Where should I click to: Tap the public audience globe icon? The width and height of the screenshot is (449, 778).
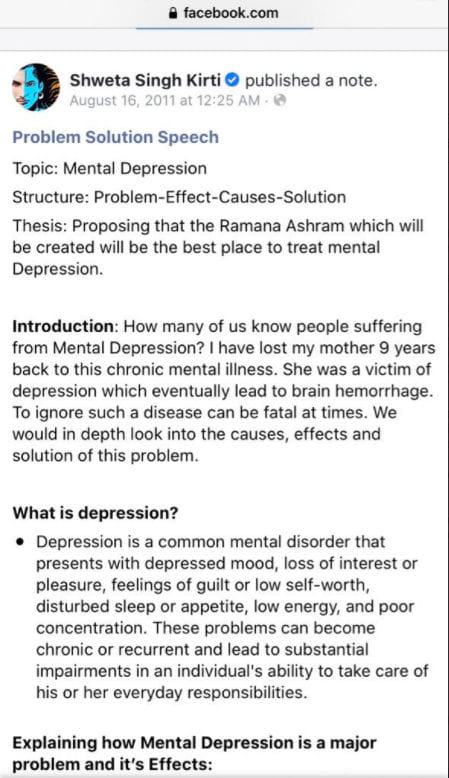[x=280, y=100]
